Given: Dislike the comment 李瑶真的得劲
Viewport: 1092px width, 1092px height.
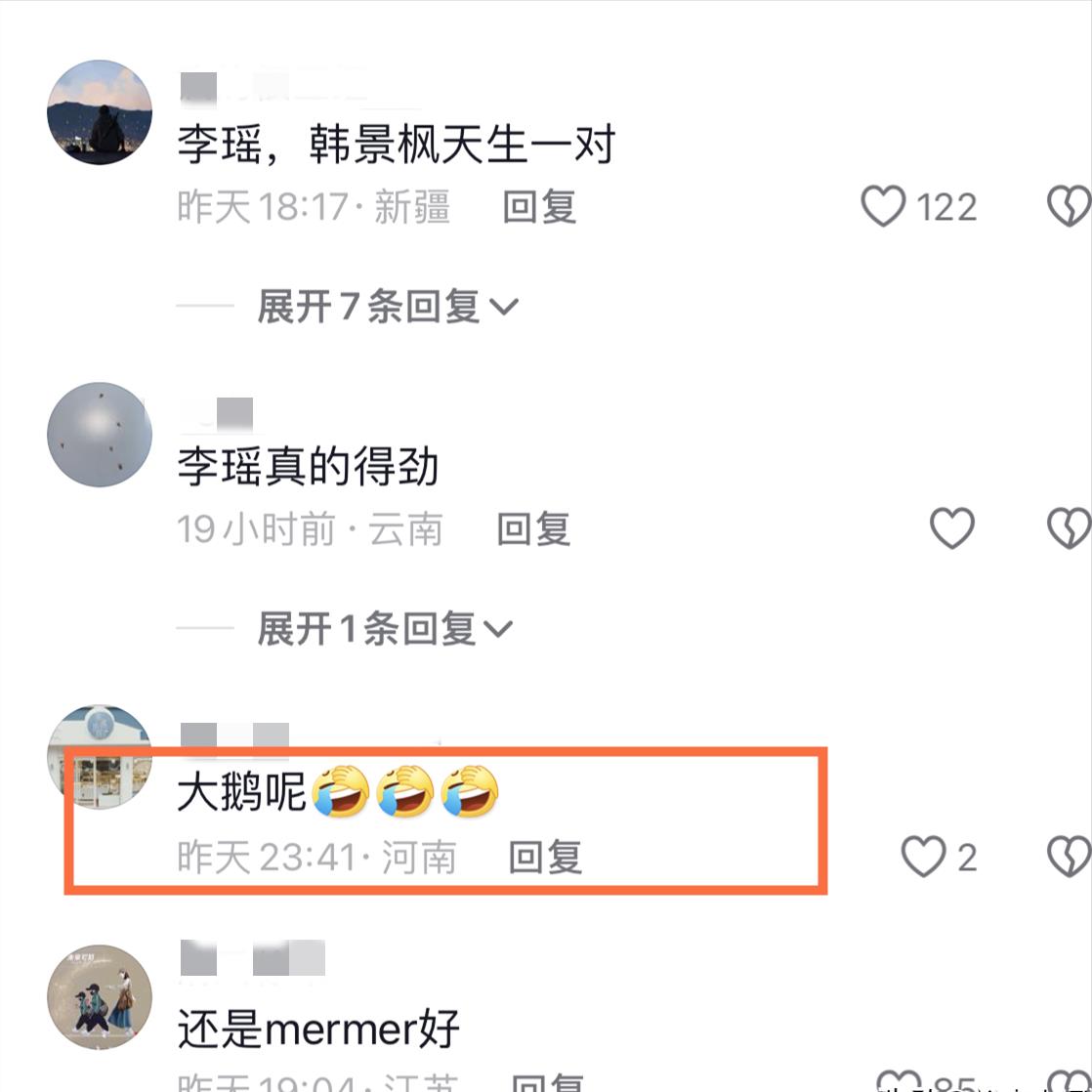Looking at the screenshot, I should (1068, 528).
